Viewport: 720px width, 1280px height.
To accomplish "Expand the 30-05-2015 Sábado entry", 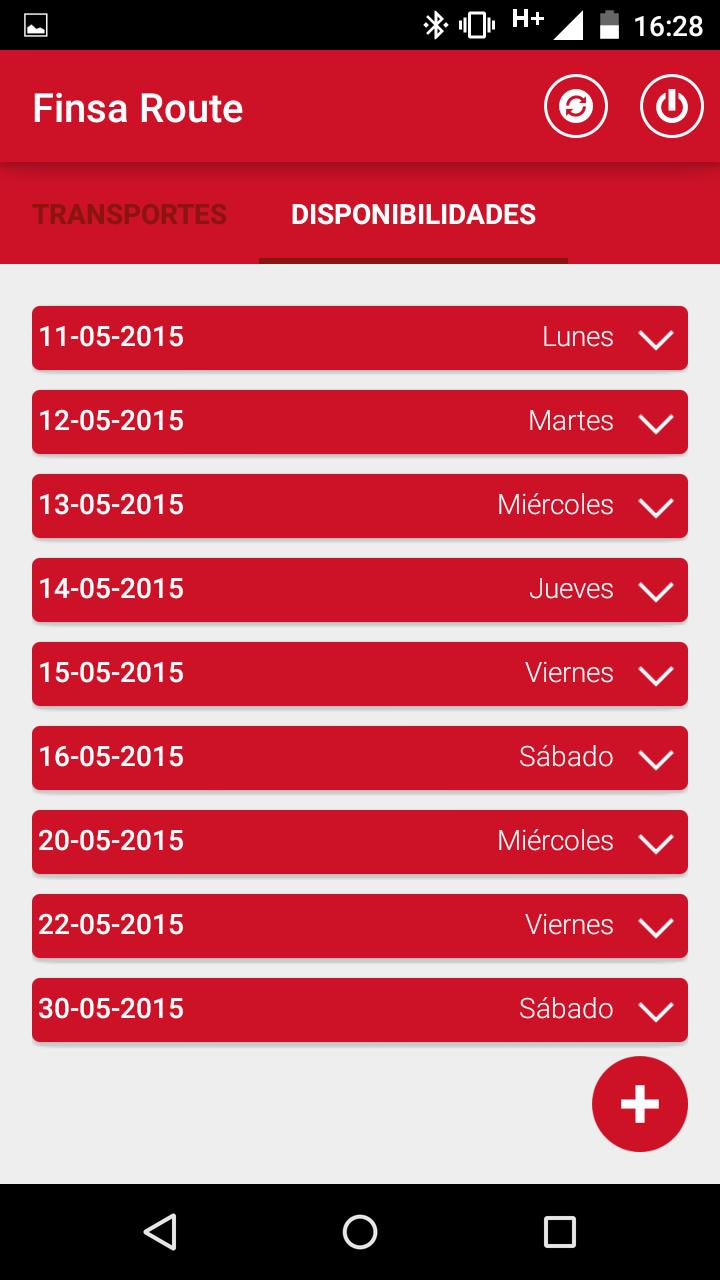I will 656,1010.
